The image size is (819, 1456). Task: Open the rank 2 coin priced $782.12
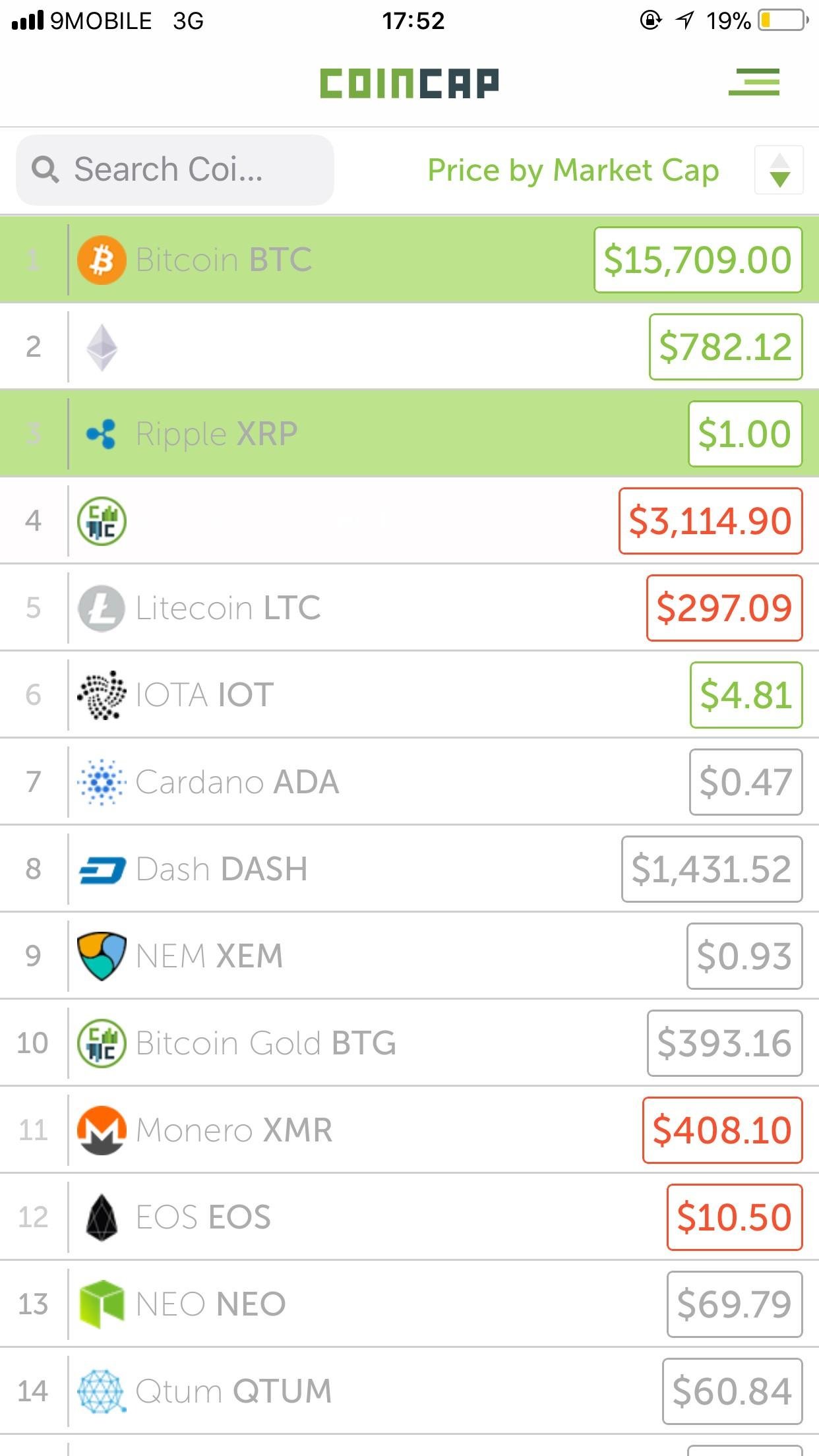tap(409, 346)
